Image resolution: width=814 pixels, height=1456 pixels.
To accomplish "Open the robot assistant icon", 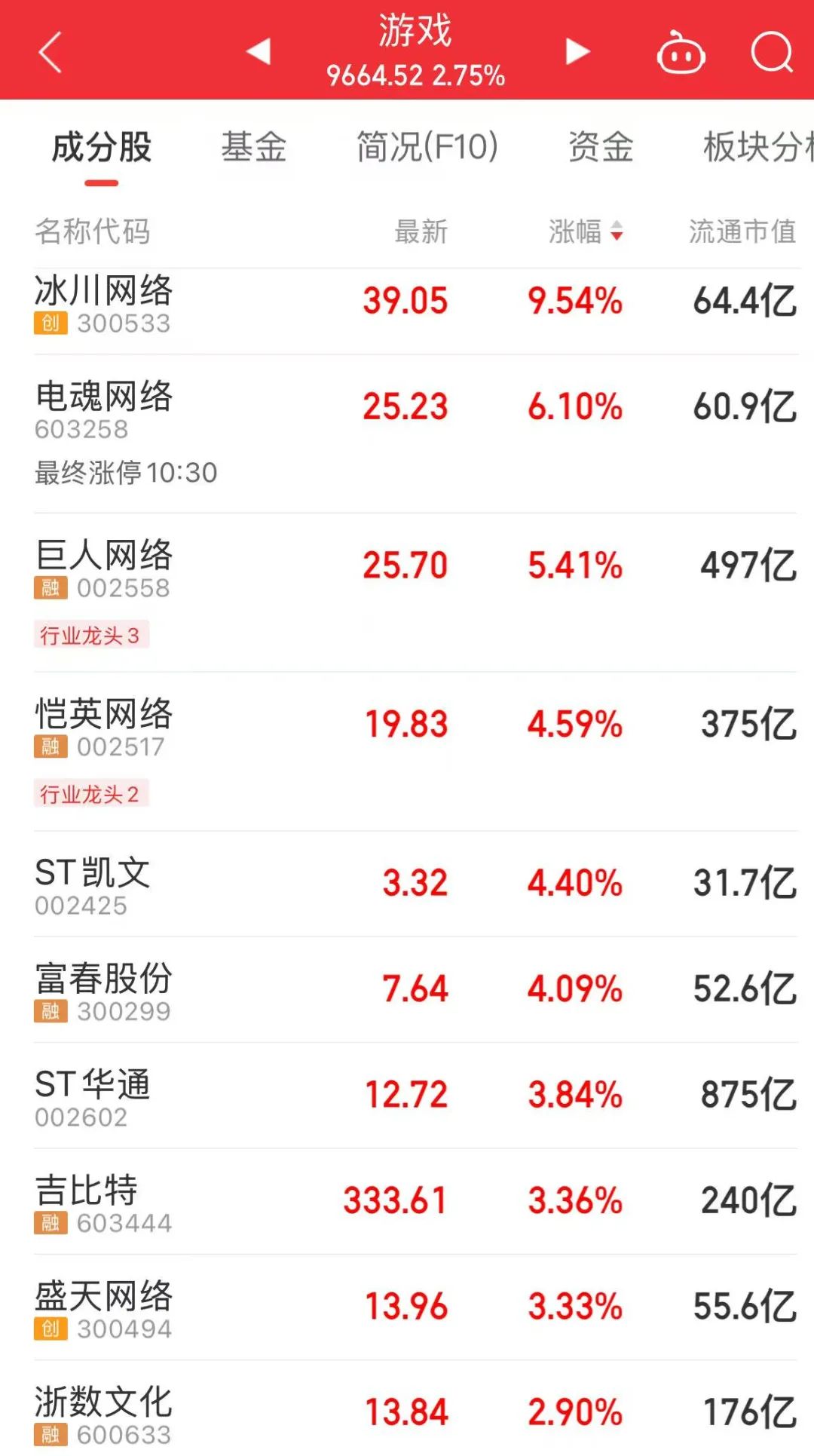I will pos(681,54).
